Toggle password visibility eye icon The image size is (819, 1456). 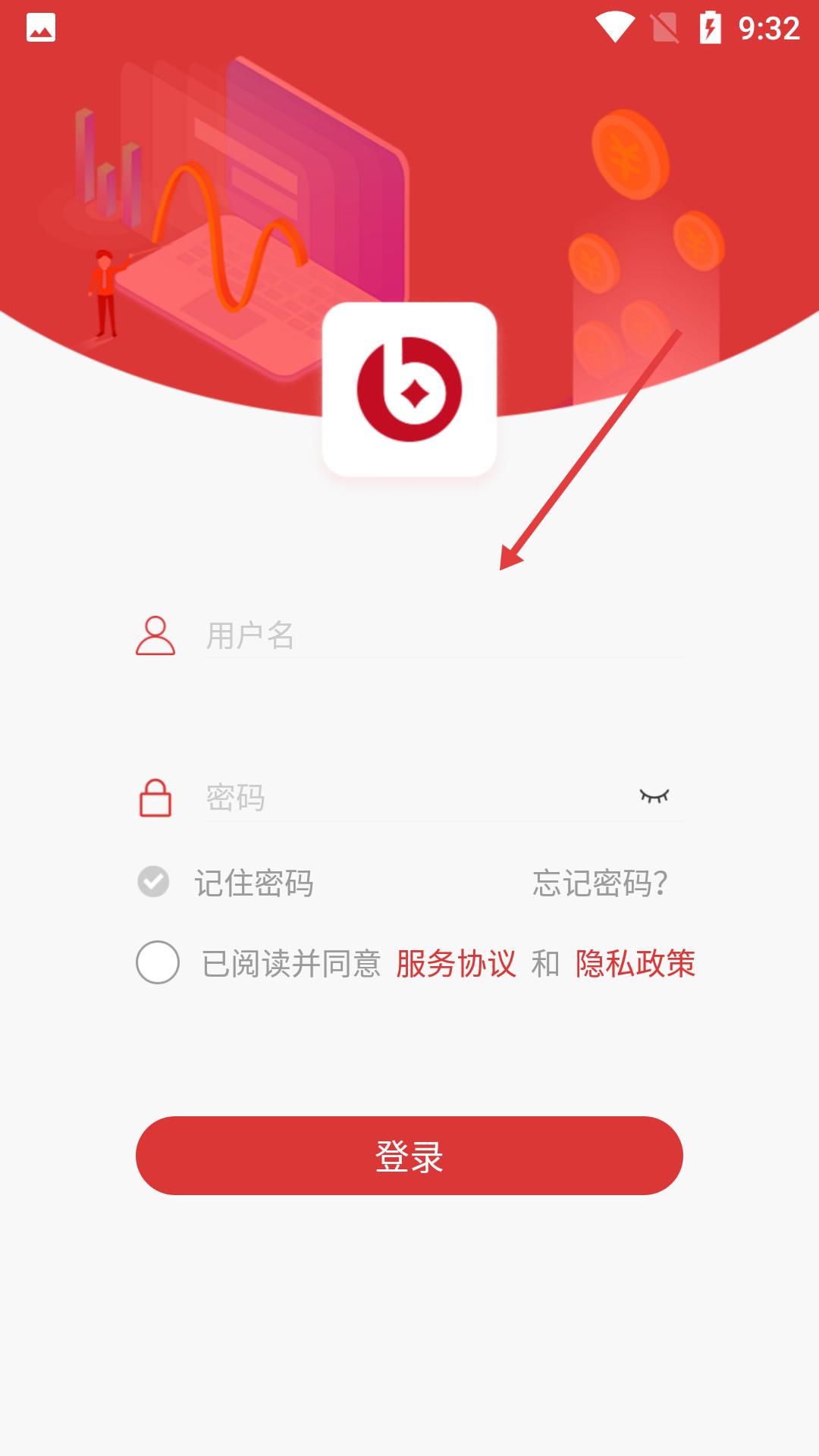[x=654, y=796]
